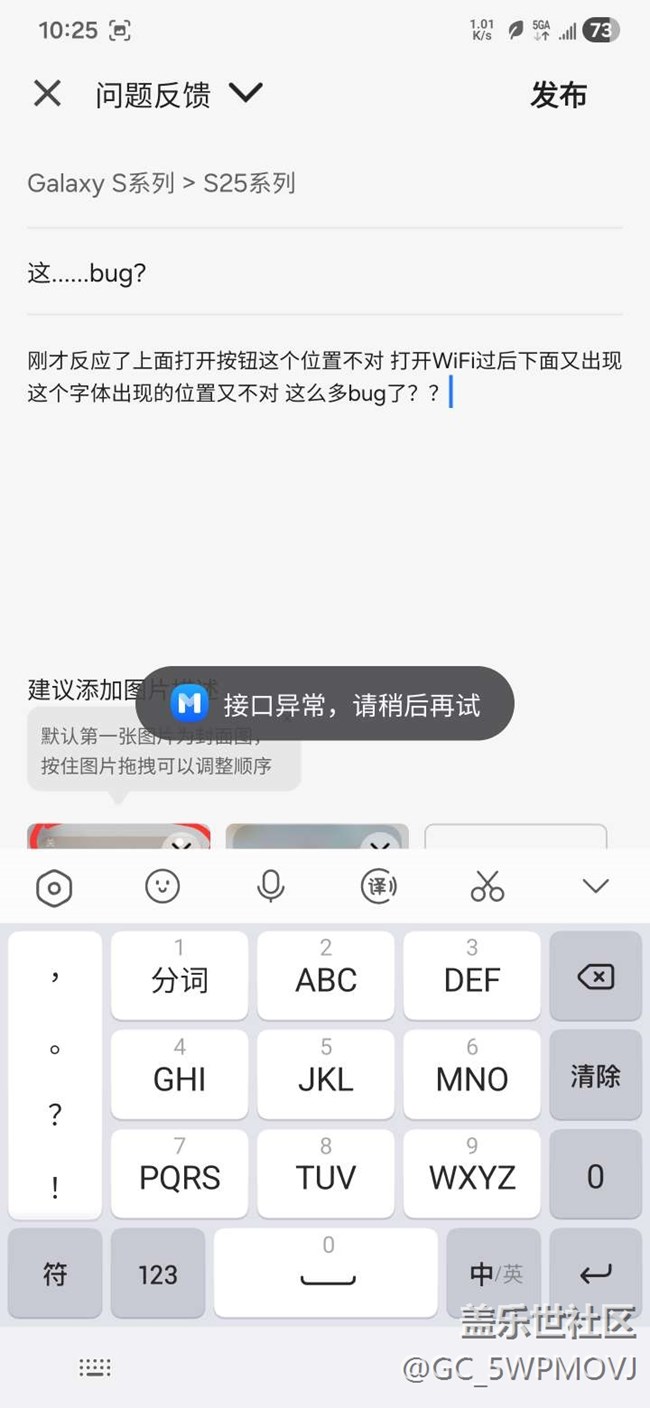Tap the spacebar key

[326, 1273]
